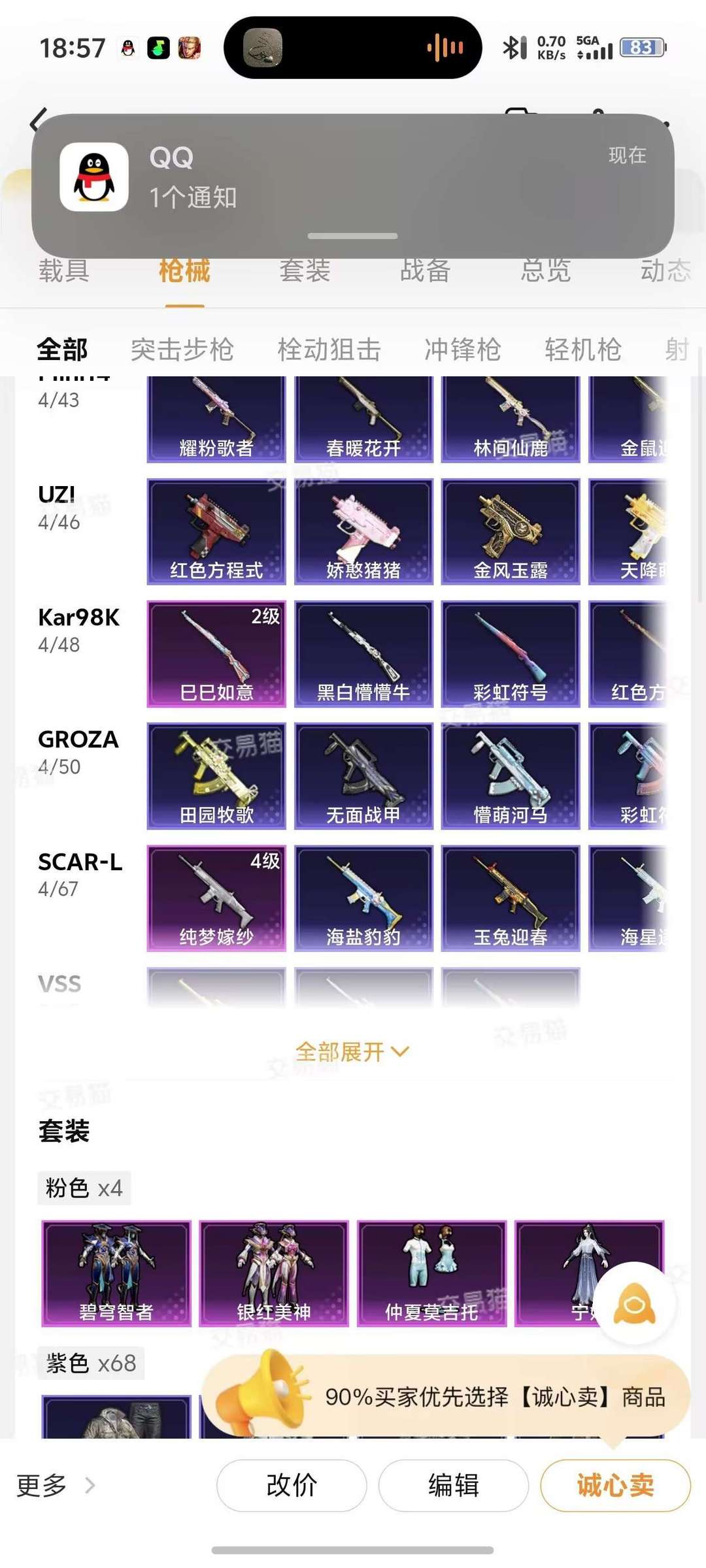Viewport: 706px width, 1568px height.
Task: Open the 海盐豹豹 SCAR-L skin
Action: [x=363, y=898]
